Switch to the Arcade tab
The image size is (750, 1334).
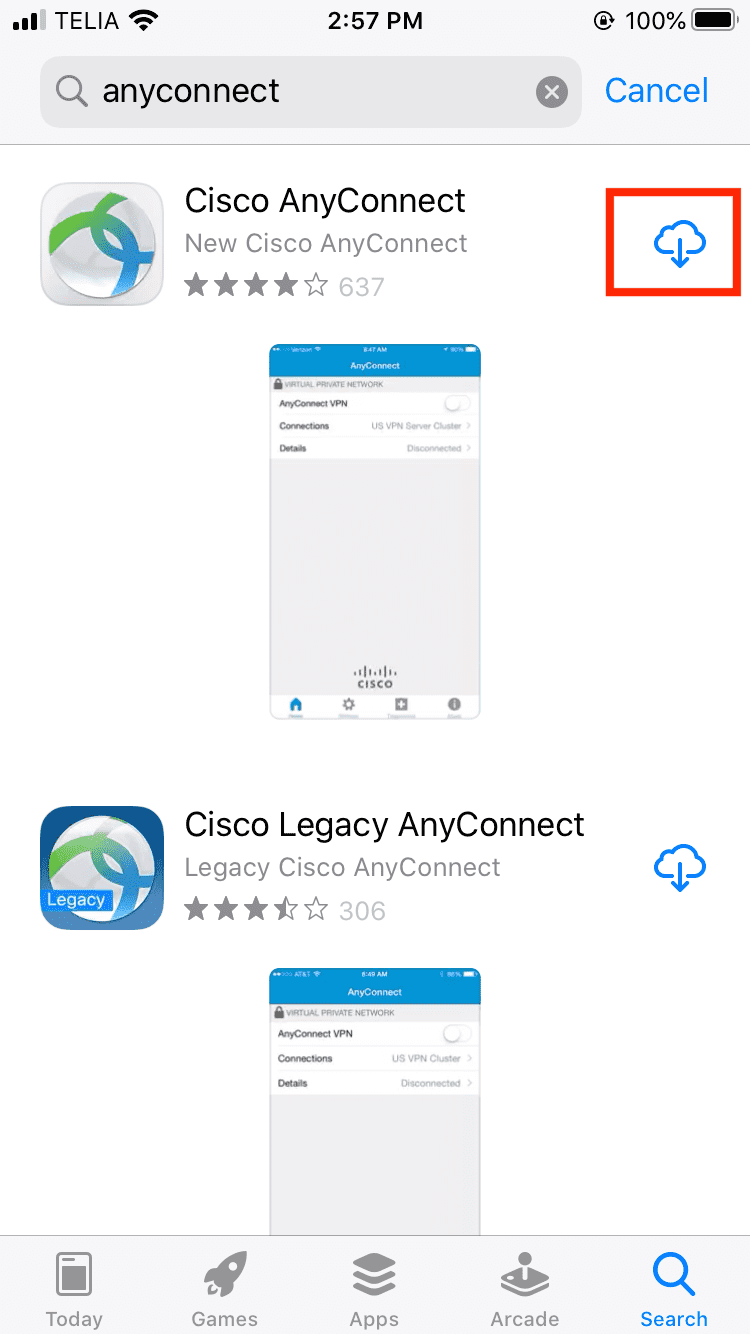(525, 1289)
